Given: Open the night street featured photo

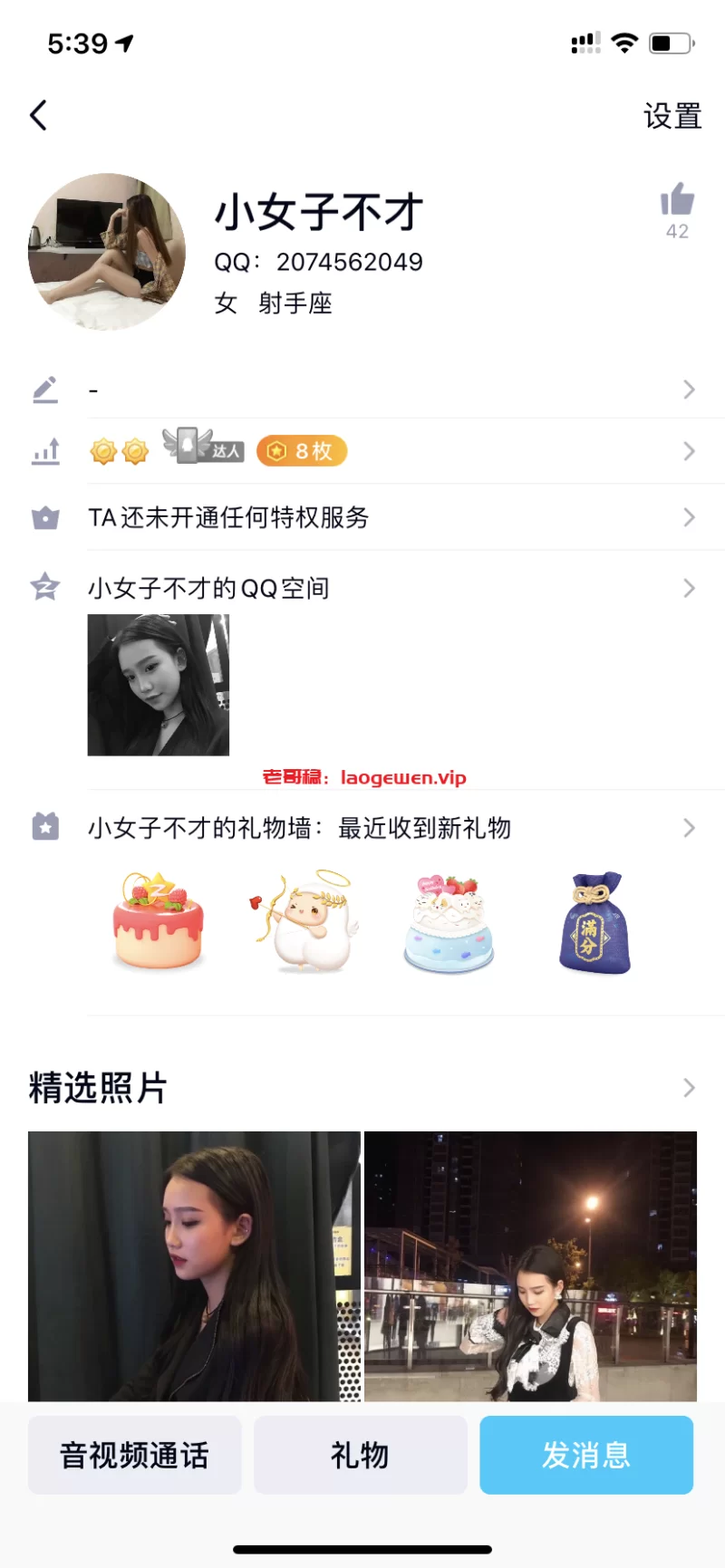Looking at the screenshot, I should point(530,1266).
